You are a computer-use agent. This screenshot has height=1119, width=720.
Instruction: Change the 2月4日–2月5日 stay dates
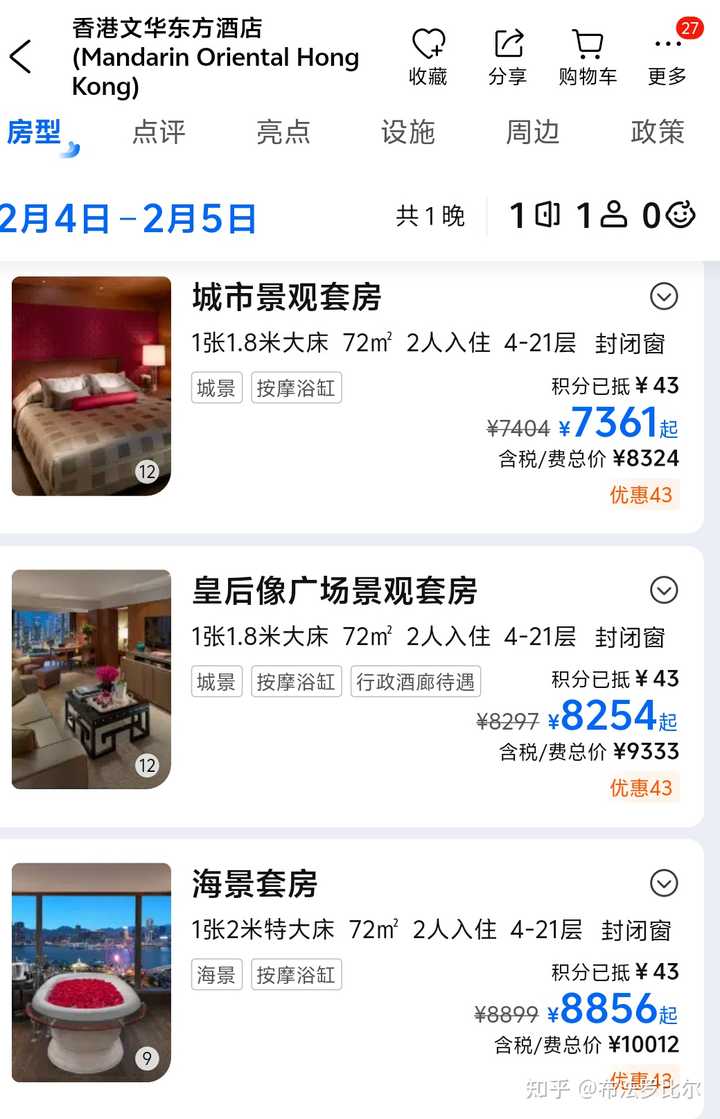128,217
